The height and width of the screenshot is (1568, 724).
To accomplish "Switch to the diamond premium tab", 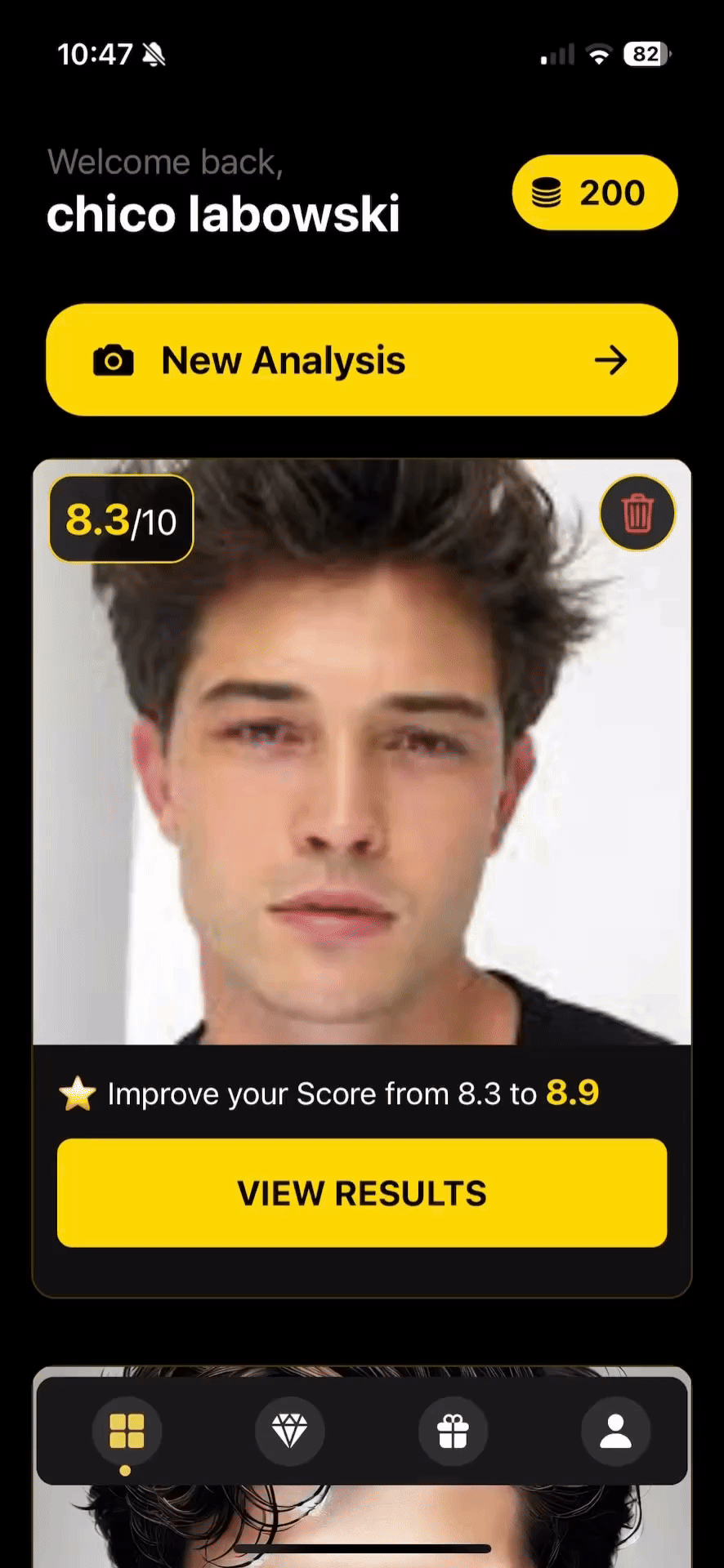I will pyautogui.click(x=289, y=1431).
